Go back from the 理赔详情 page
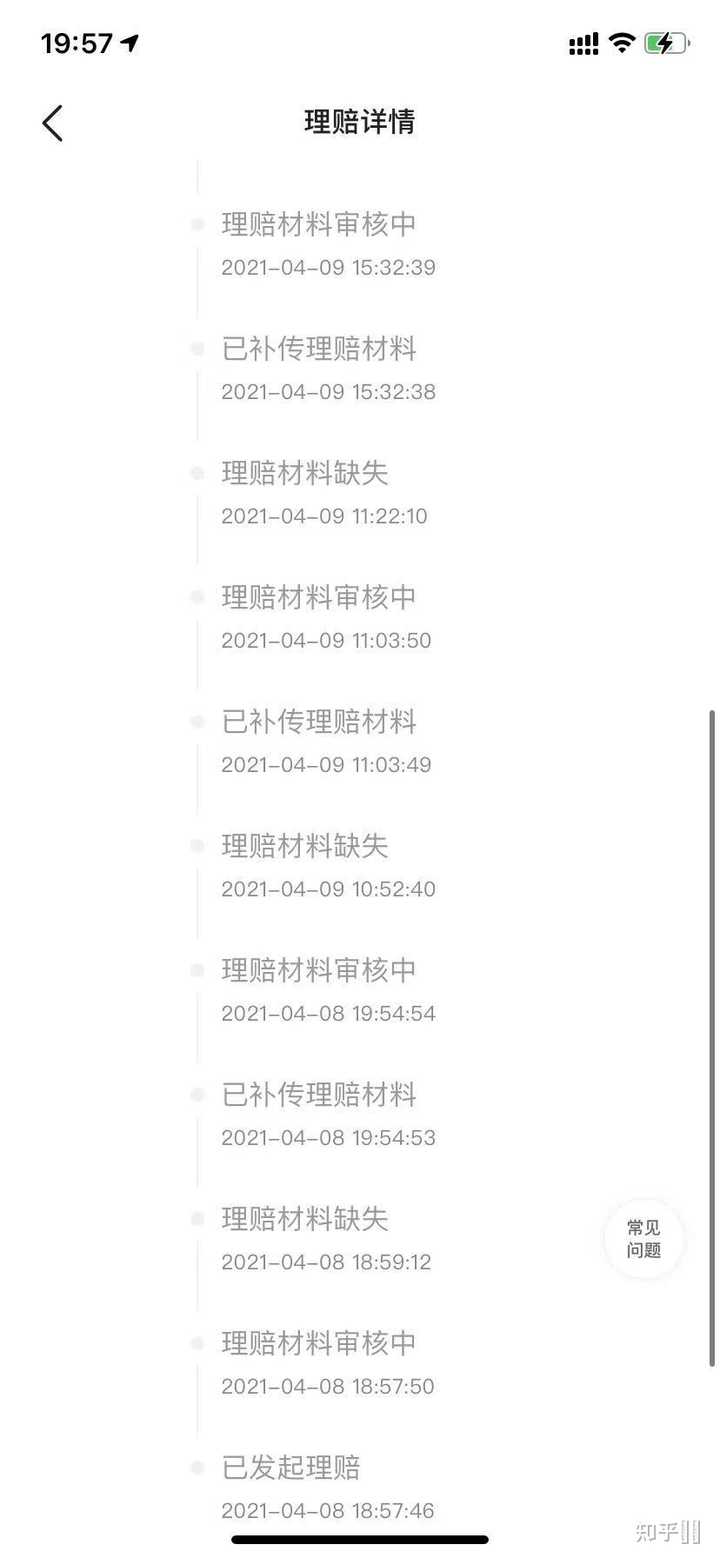 pyautogui.click(x=53, y=123)
